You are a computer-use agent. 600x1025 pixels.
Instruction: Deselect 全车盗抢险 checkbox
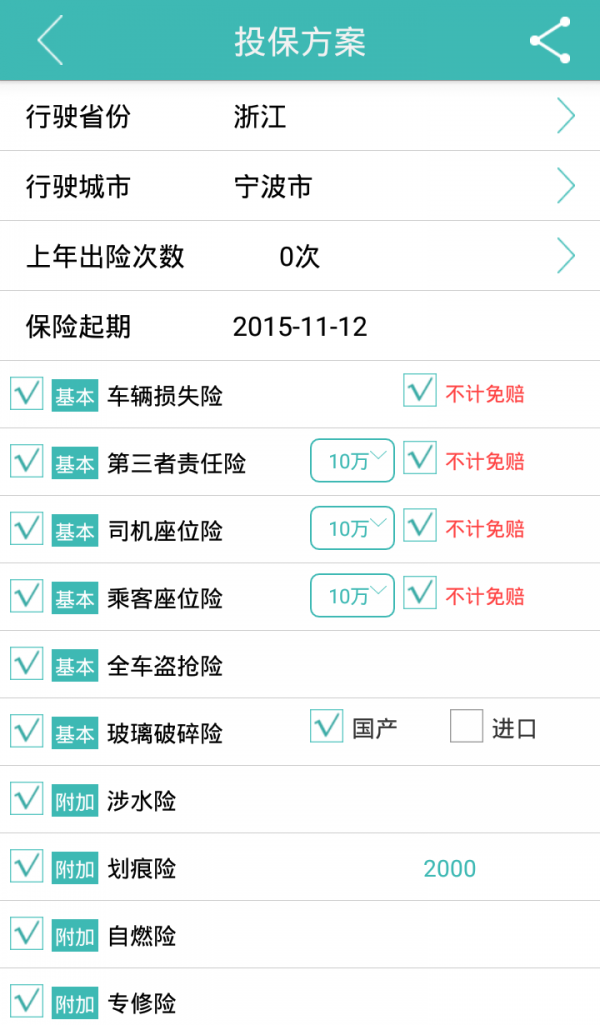pyautogui.click(x=27, y=664)
